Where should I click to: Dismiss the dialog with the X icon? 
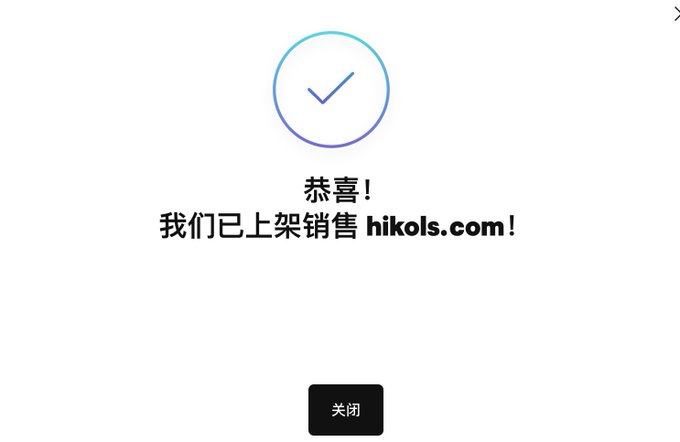tap(676, 13)
